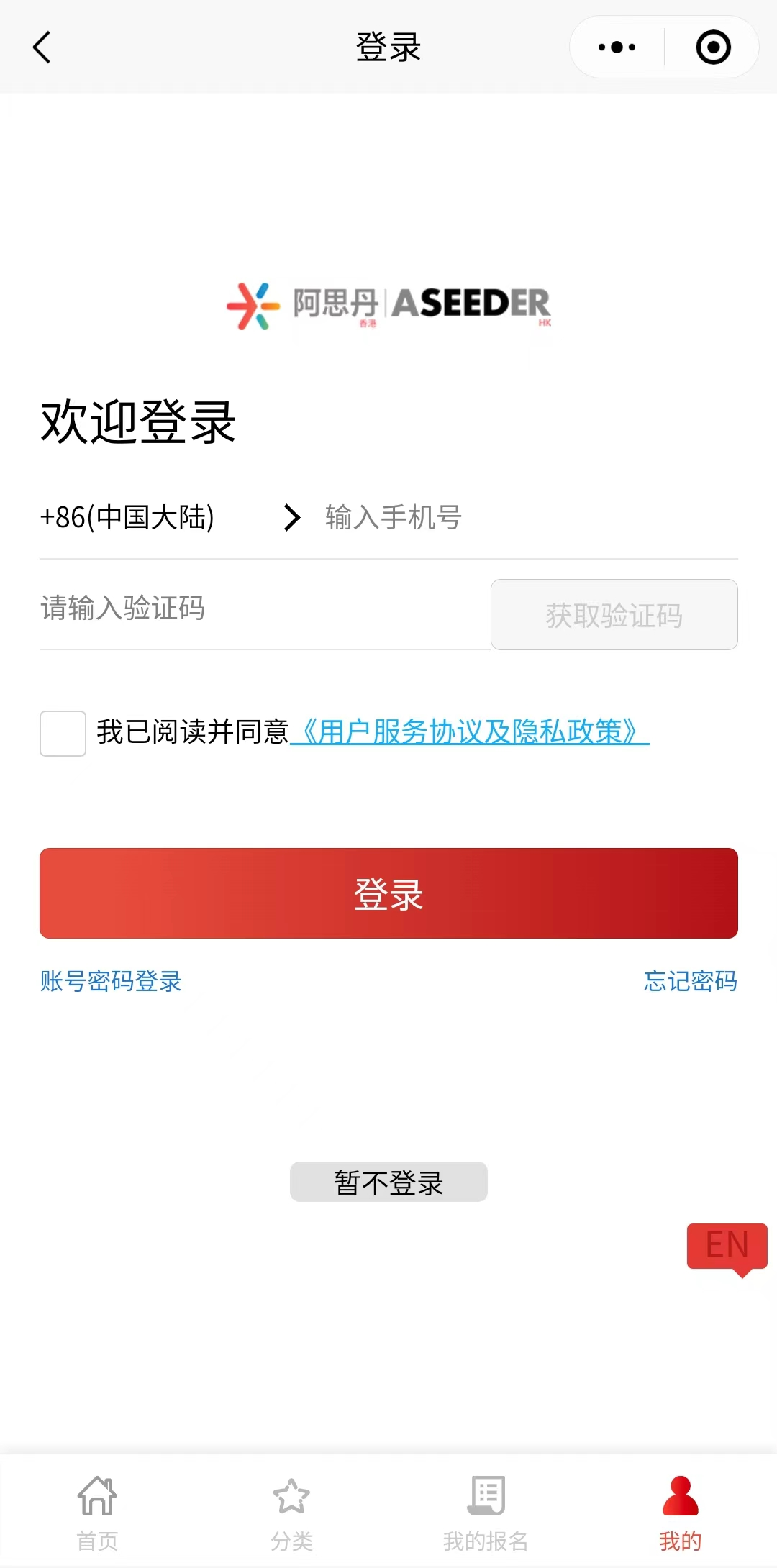Open 用户服务协议及隐私政策 link
The height and width of the screenshot is (1568, 777).
tap(469, 732)
